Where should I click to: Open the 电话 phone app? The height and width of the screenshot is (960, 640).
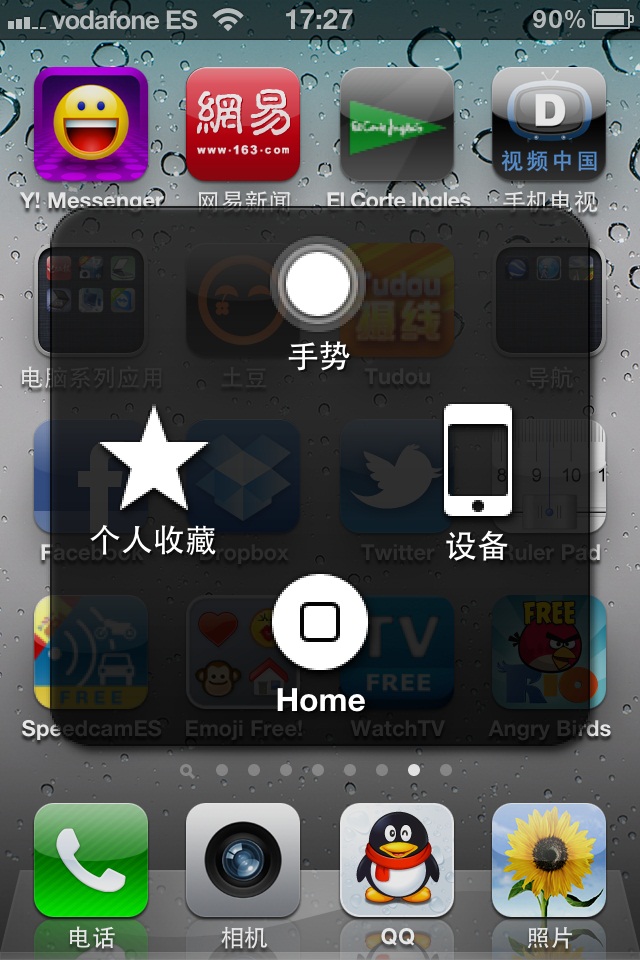point(91,860)
